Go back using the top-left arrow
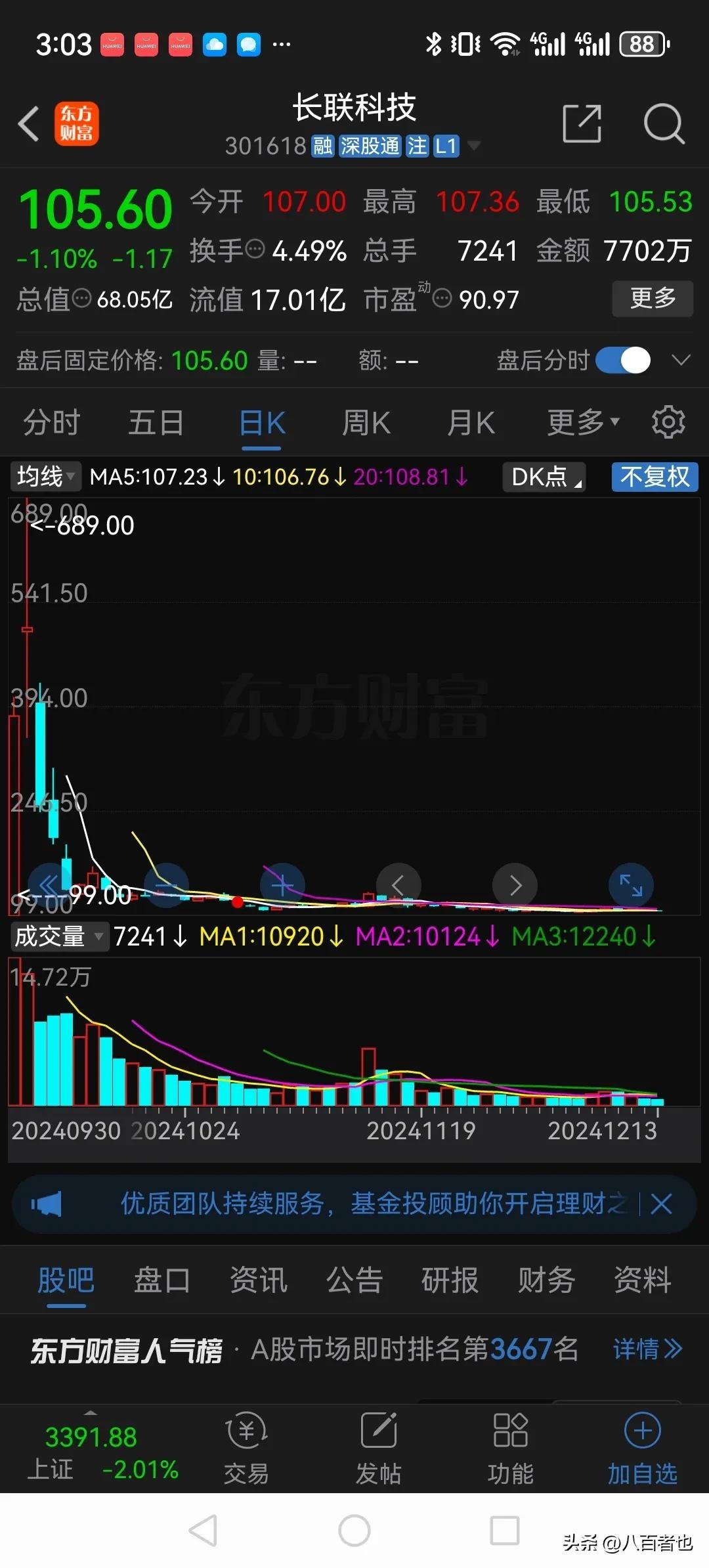This screenshot has height=1568, width=709. point(29,123)
